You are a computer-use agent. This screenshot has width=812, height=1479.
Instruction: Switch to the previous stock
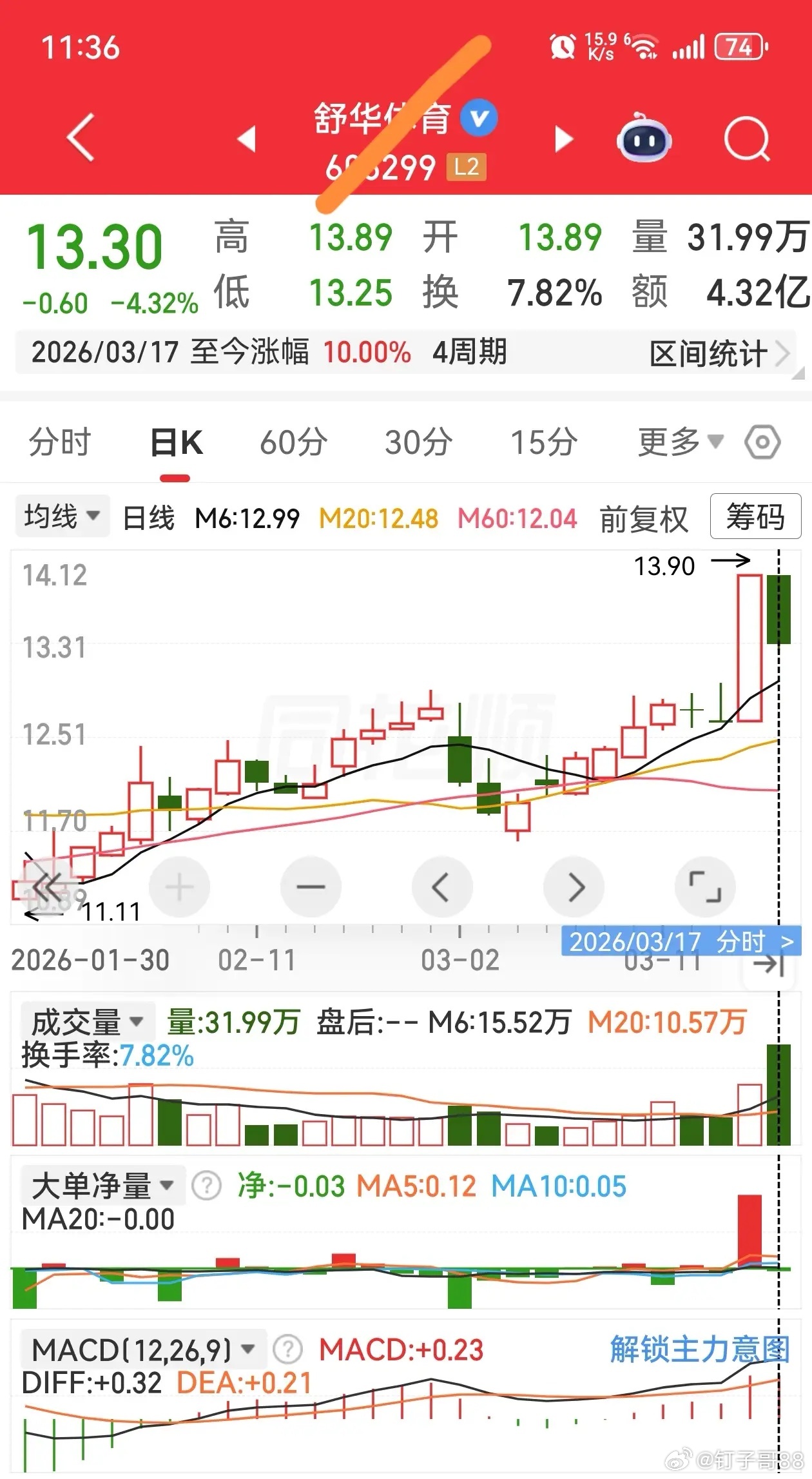(247, 139)
